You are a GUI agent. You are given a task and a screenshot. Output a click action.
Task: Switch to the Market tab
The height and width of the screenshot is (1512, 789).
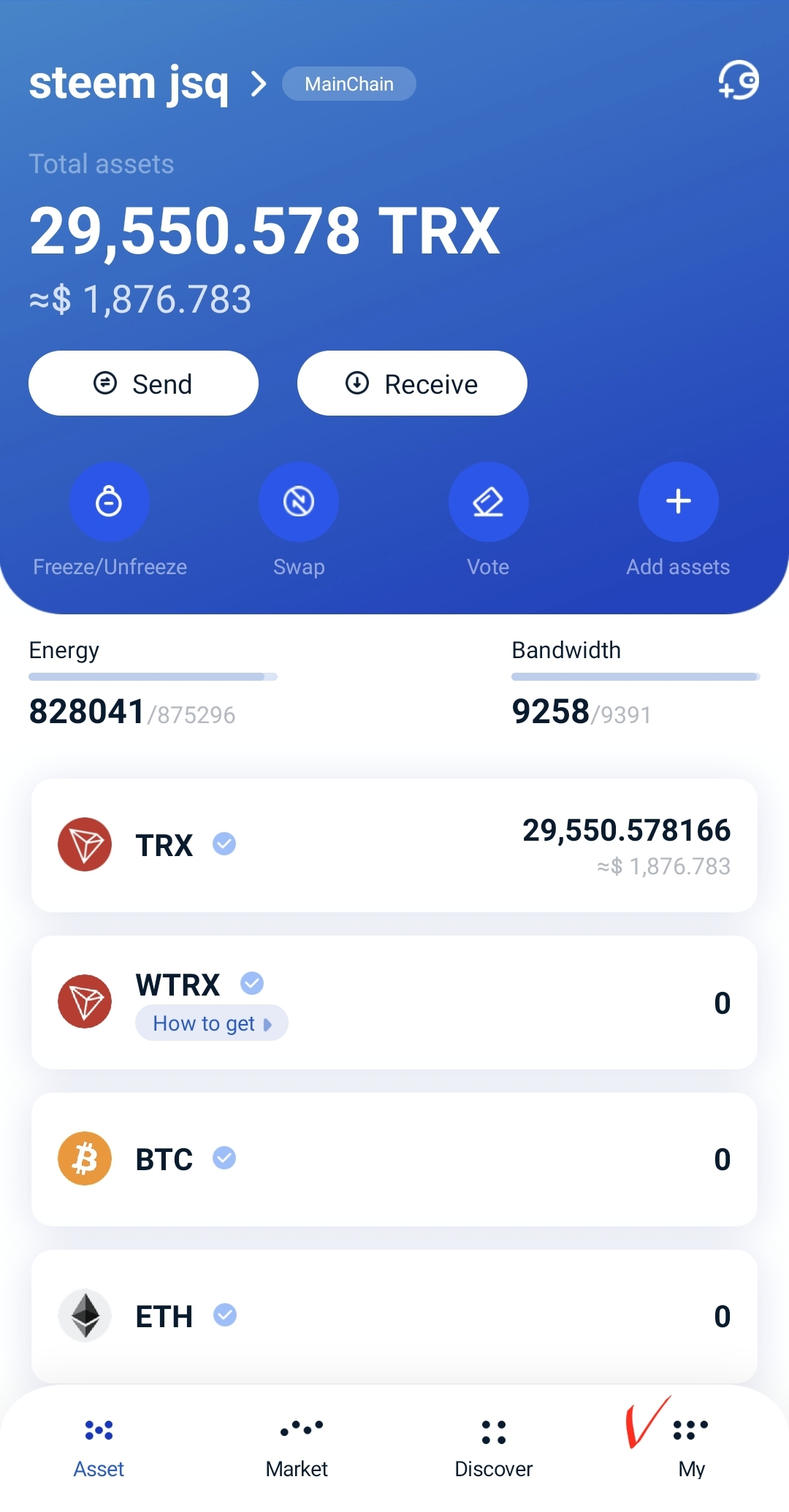coord(297,1448)
